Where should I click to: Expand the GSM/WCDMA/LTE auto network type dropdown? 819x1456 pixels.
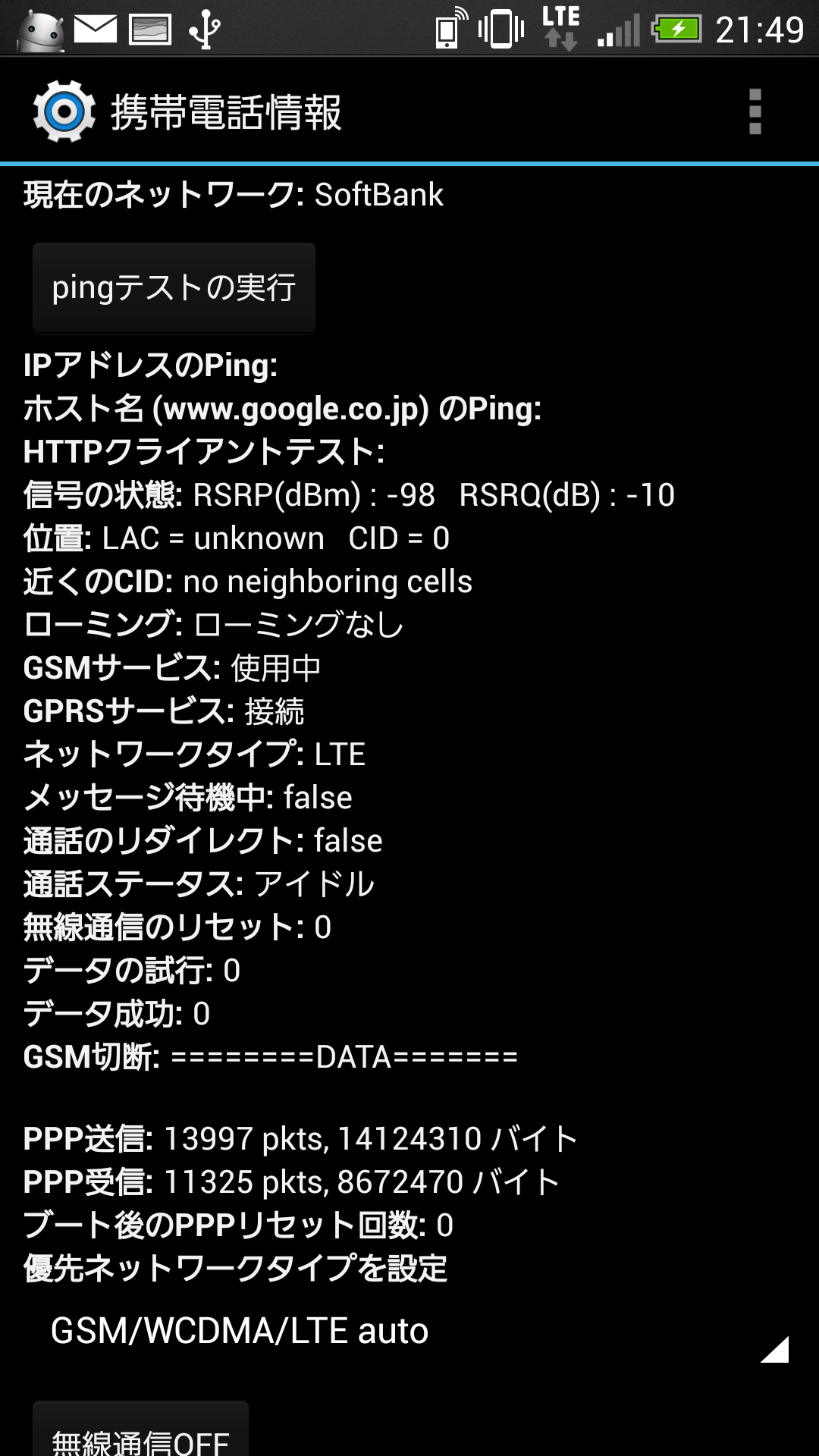click(409, 1332)
